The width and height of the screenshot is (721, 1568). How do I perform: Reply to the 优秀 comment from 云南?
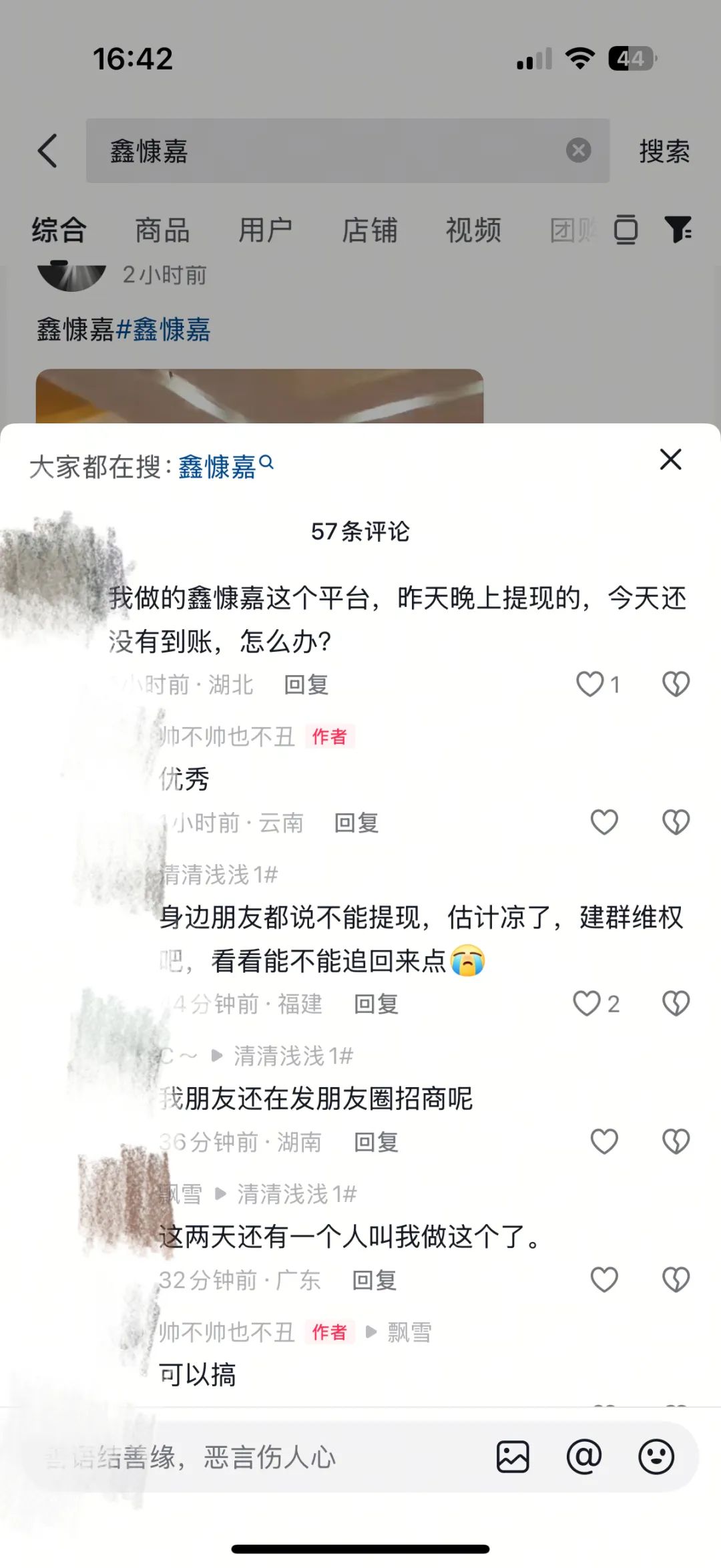click(x=356, y=823)
